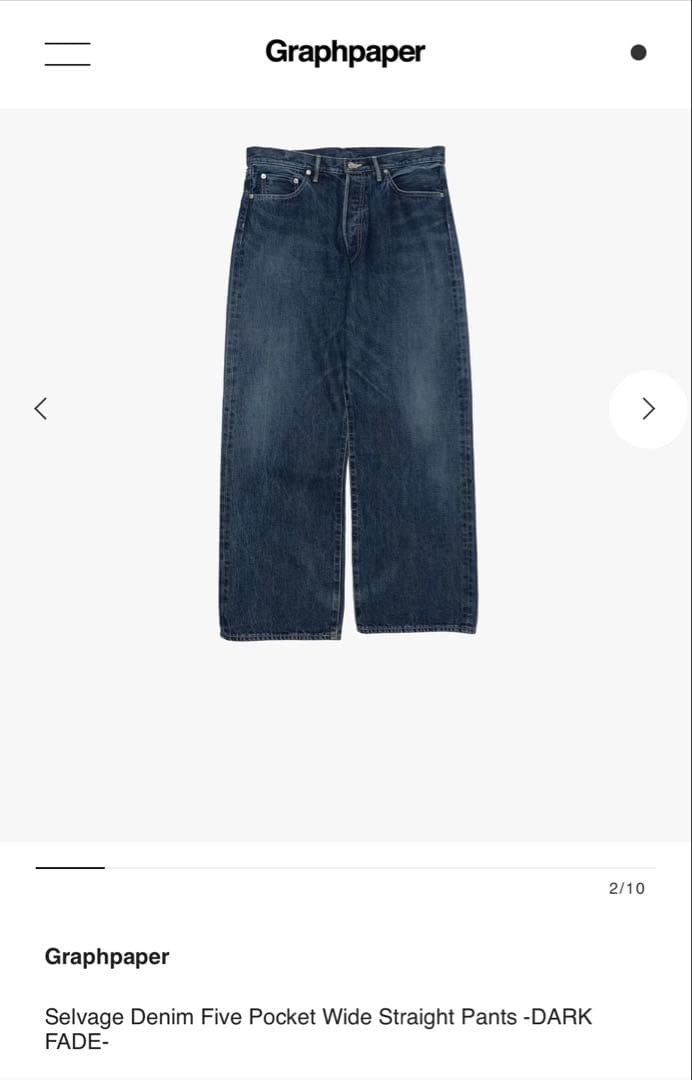
Task: Open the denim pants product image
Action: coord(347,392)
